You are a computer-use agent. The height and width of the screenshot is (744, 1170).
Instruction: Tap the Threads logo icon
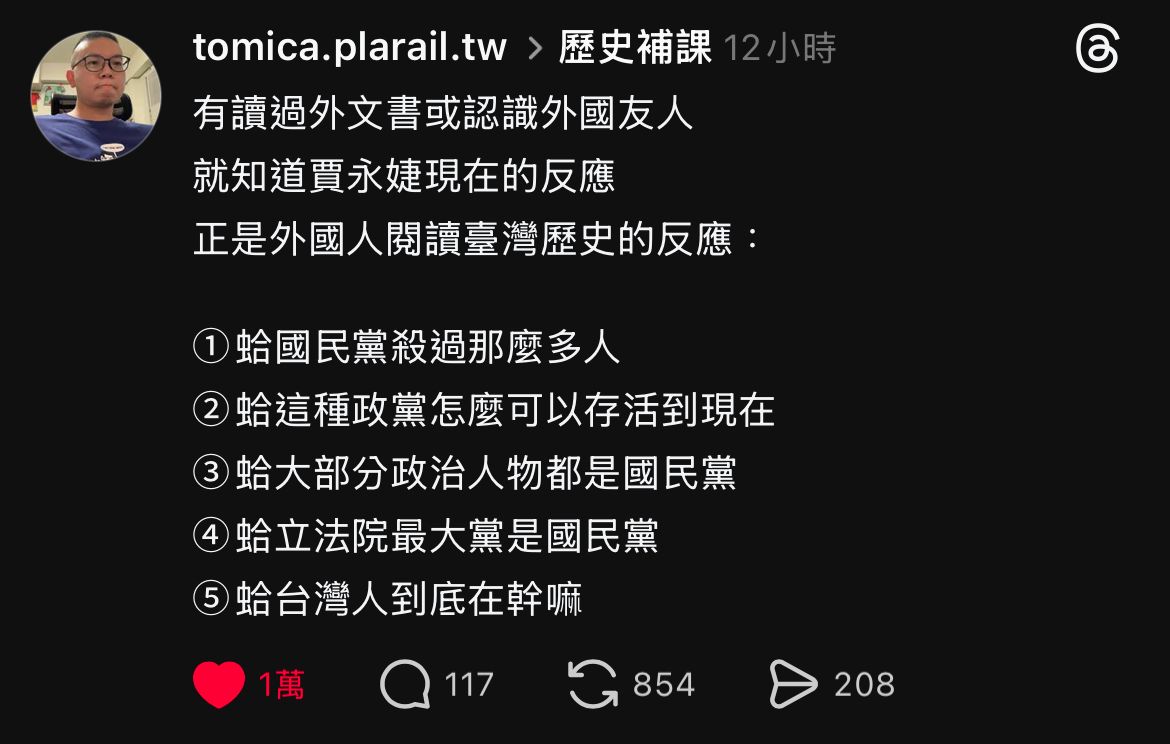pyautogui.click(x=1098, y=49)
